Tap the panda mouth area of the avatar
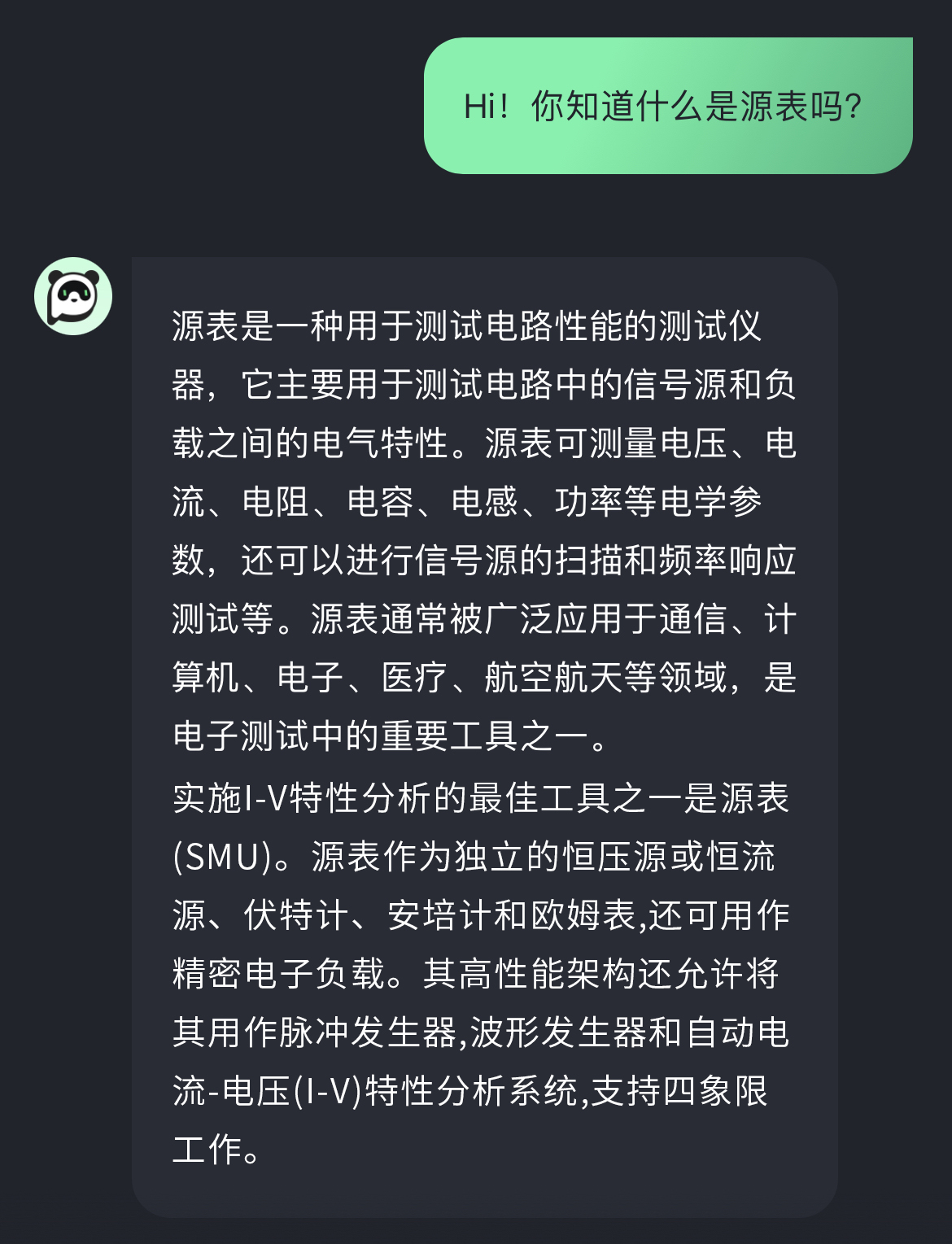The image size is (952, 1244). pyautogui.click(x=74, y=300)
